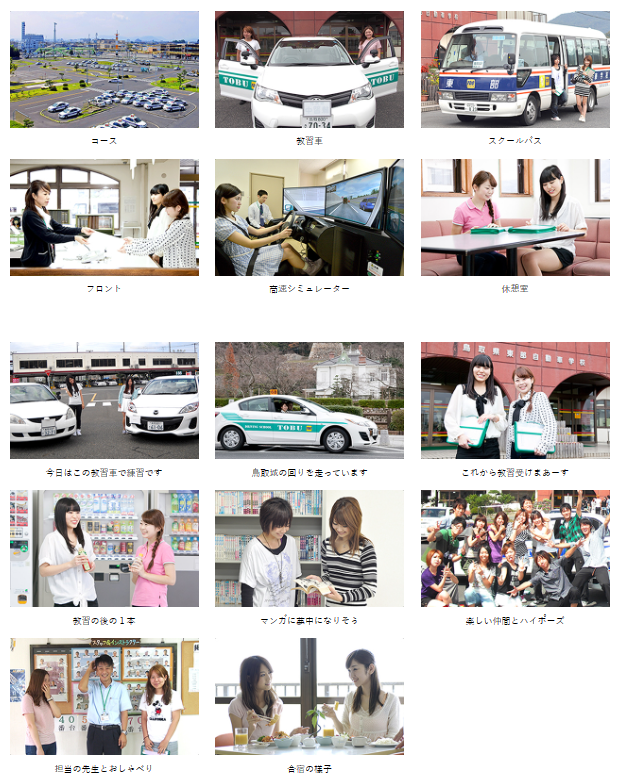The width and height of the screenshot is (631, 776).
Task: Open the 今日はこの教習車で練習です photo
Action: pos(104,400)
